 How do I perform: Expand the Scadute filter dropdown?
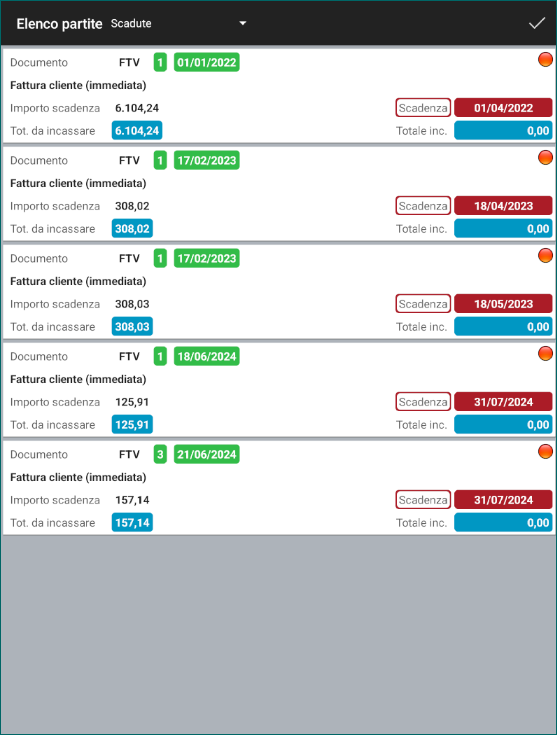tap(178, 23)
